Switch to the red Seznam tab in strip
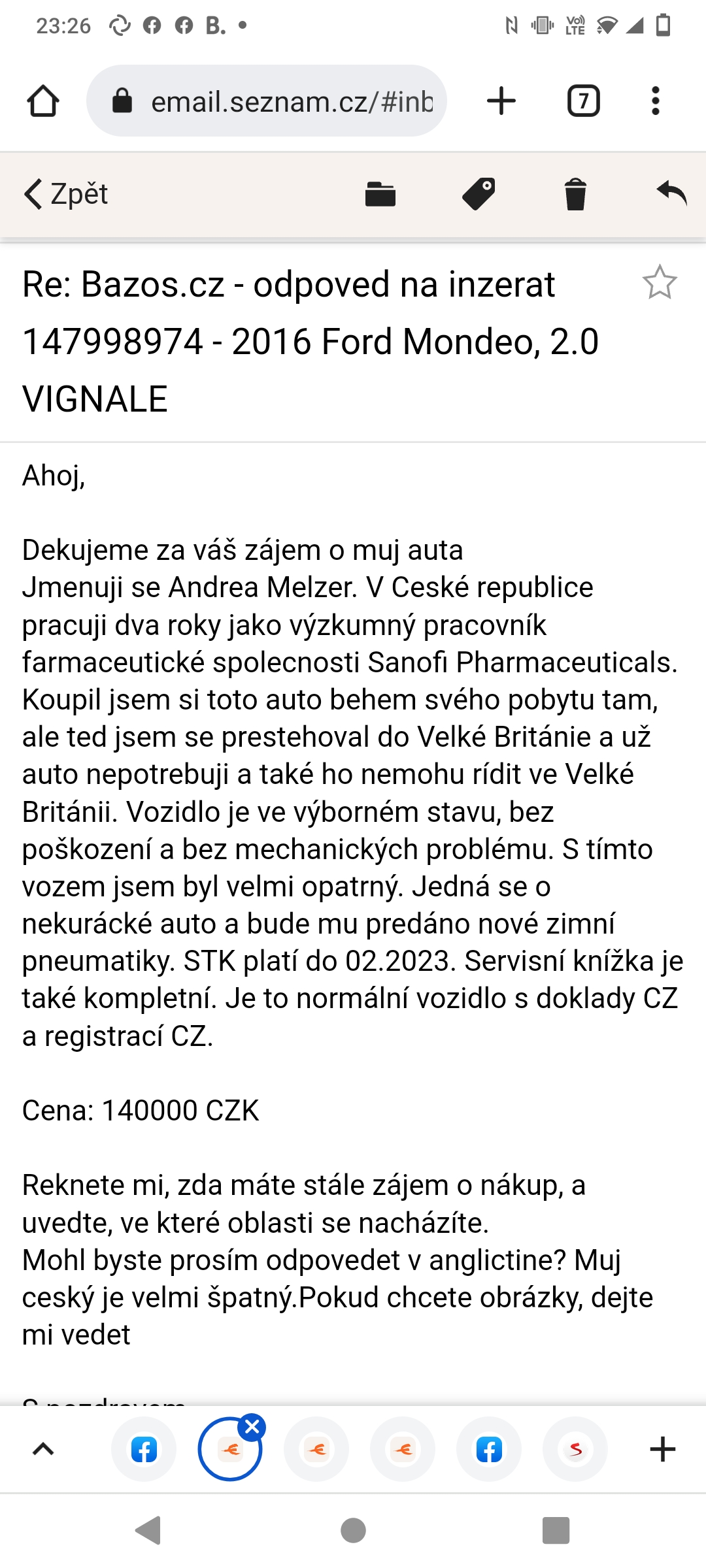 pos(575,1449)
